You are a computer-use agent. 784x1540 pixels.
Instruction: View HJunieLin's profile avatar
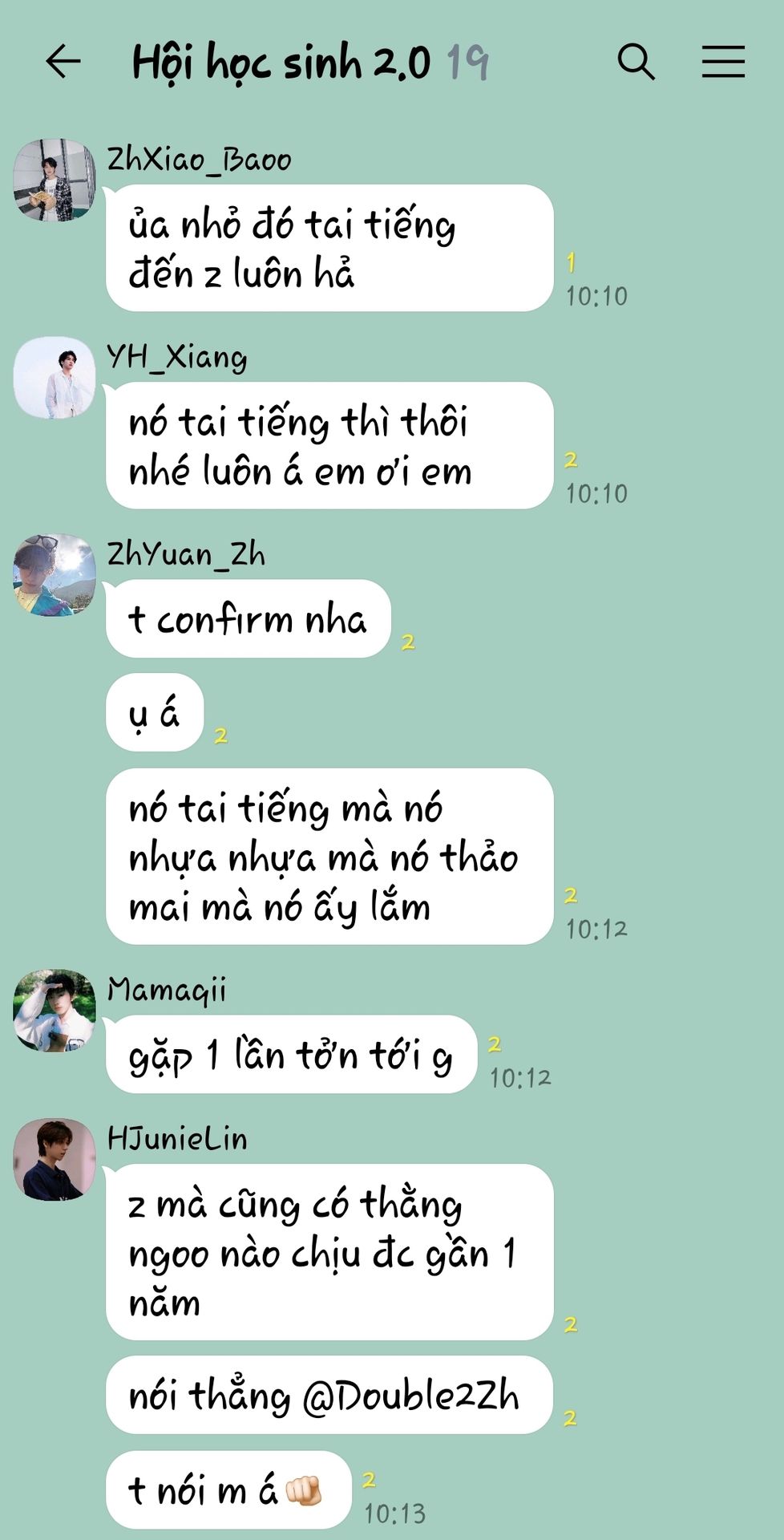click(55, 1159)
